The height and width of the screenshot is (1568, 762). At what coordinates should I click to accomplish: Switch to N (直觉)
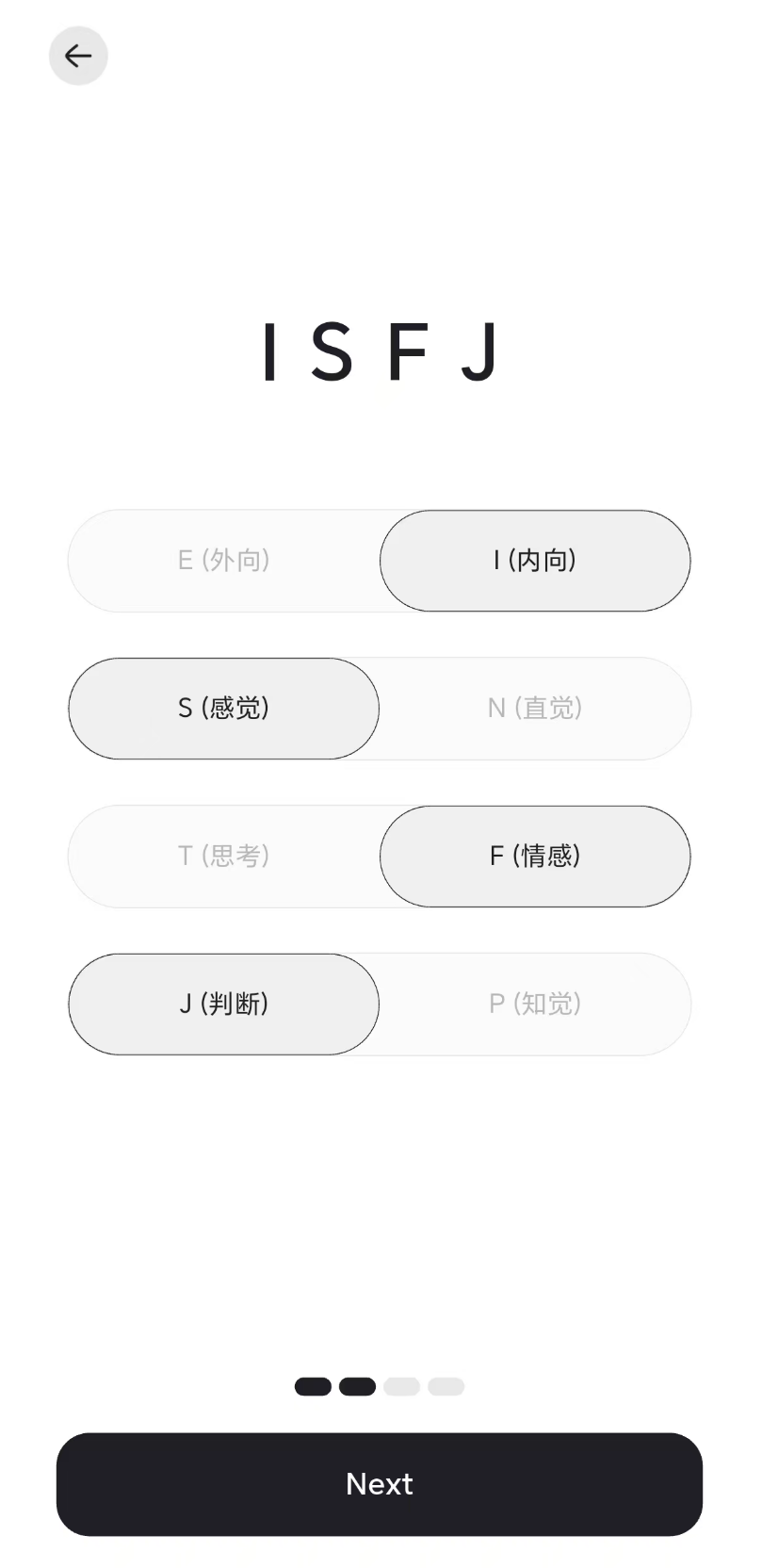535,709
